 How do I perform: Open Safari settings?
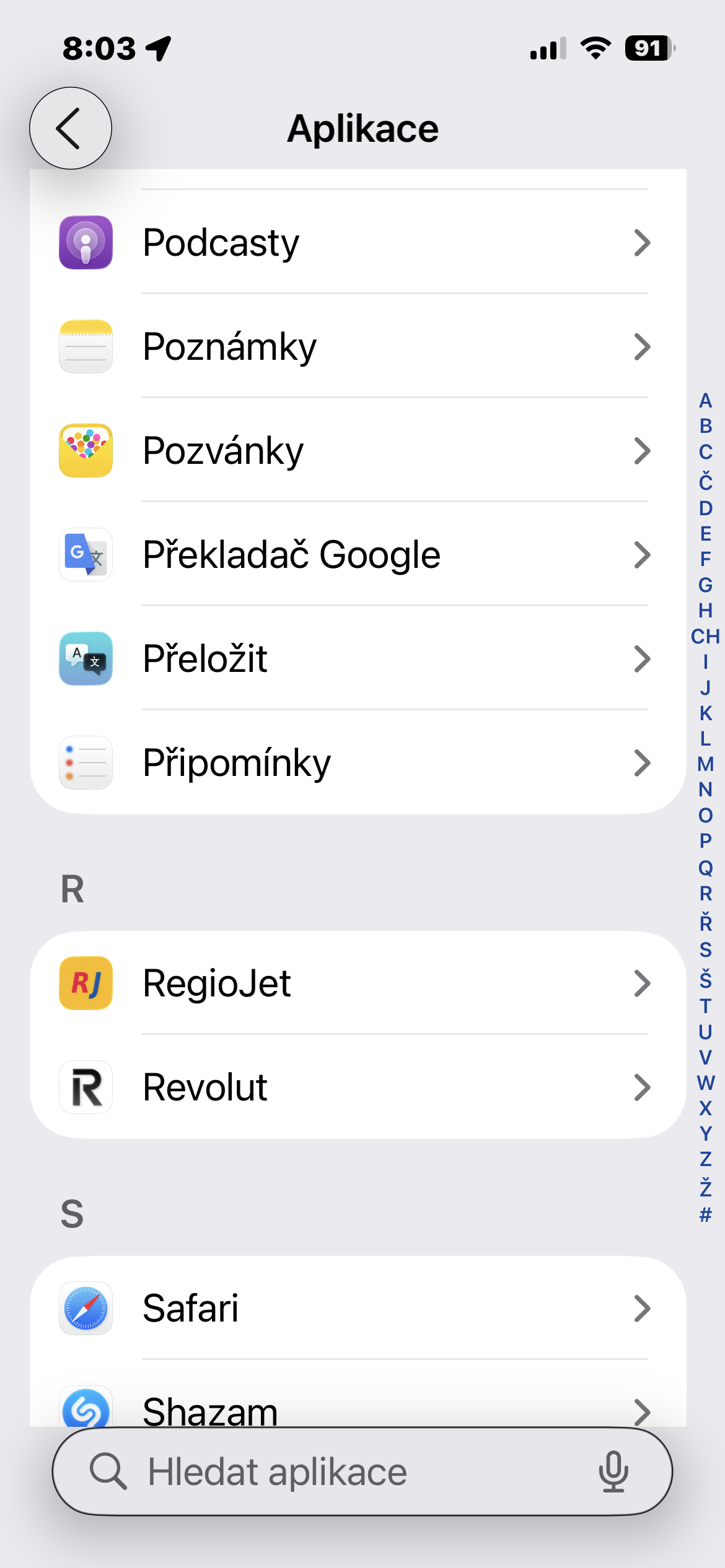(x=357, y=1308)
